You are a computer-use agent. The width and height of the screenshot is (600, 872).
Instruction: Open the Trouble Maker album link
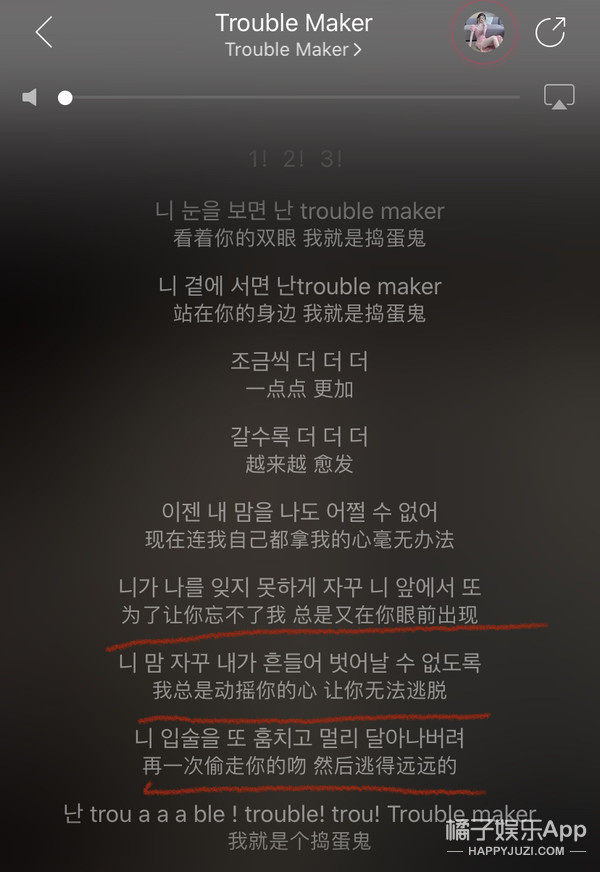tap(293, 49)
